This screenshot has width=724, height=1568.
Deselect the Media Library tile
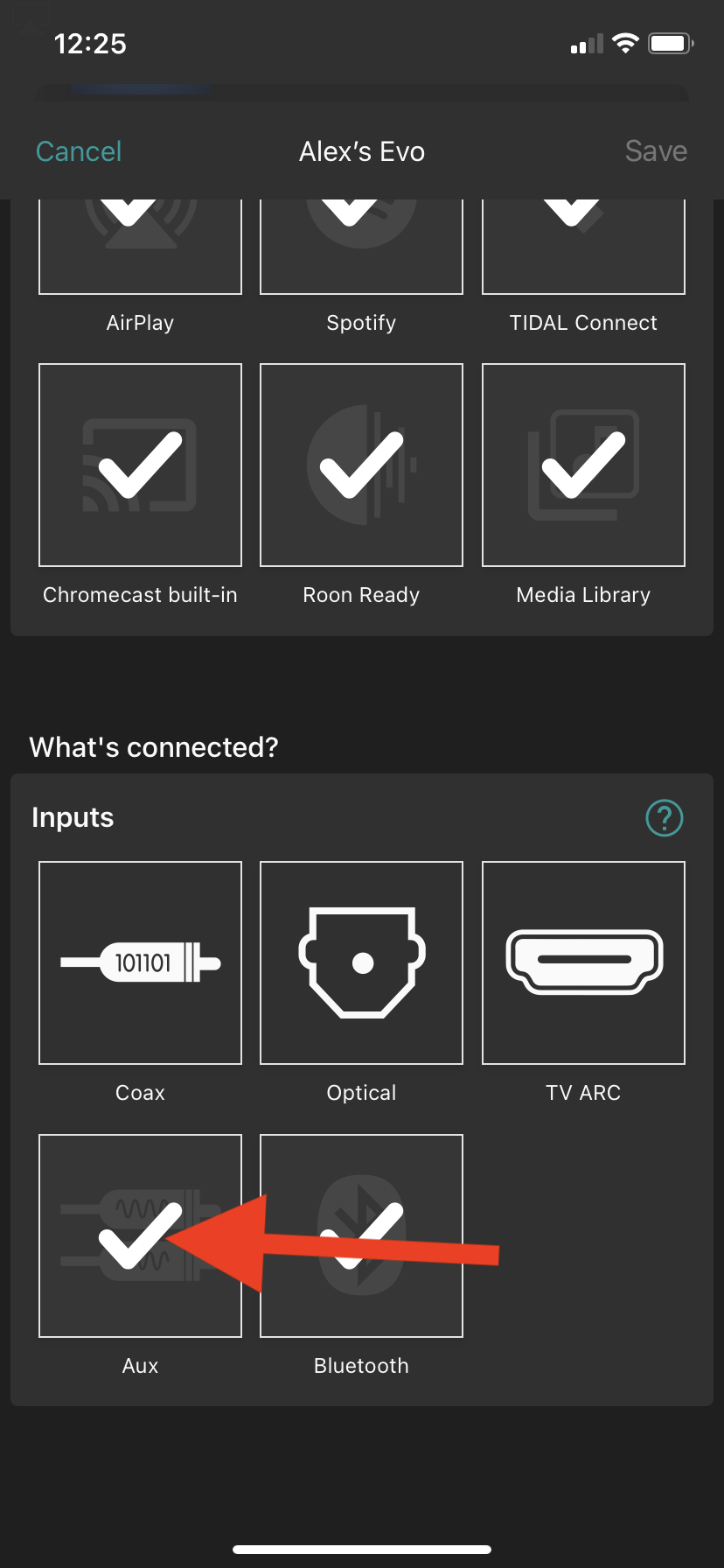point(583,465)
